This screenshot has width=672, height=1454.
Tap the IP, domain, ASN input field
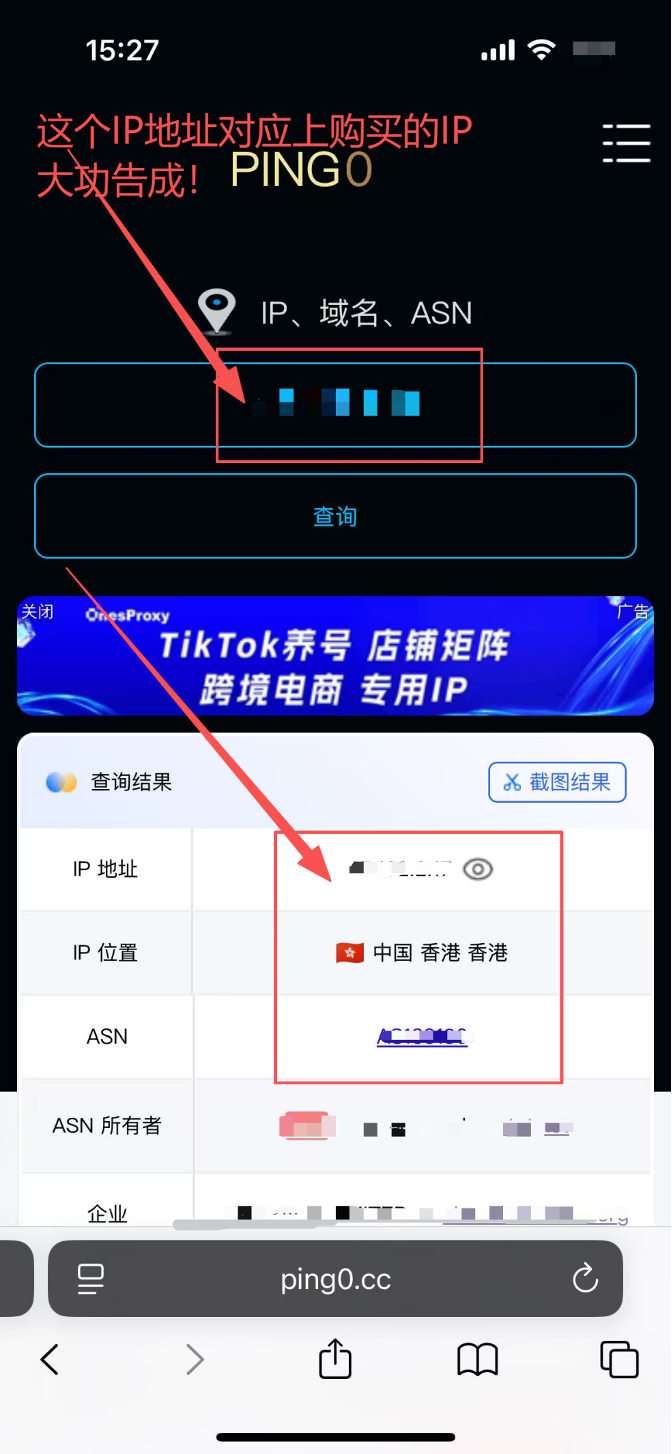(x=335, y=404)
